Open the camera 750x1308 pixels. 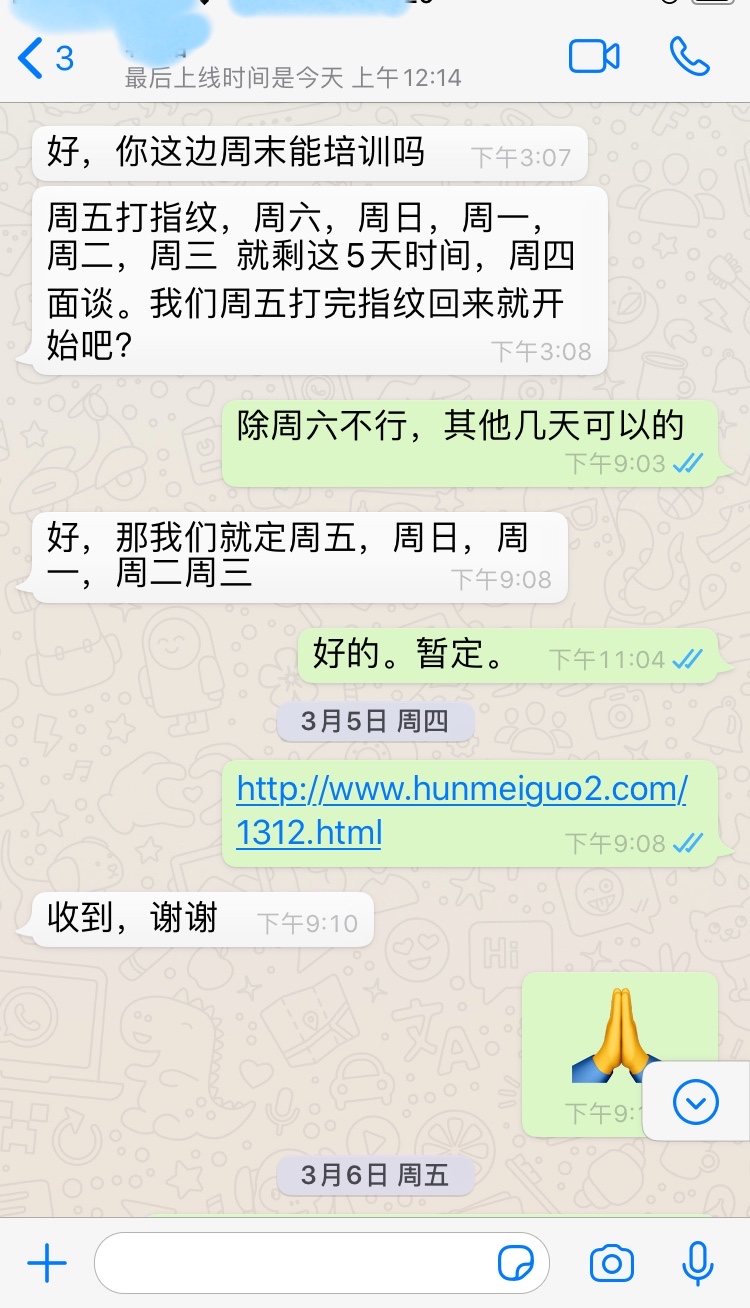click(x=612, y=1264)
